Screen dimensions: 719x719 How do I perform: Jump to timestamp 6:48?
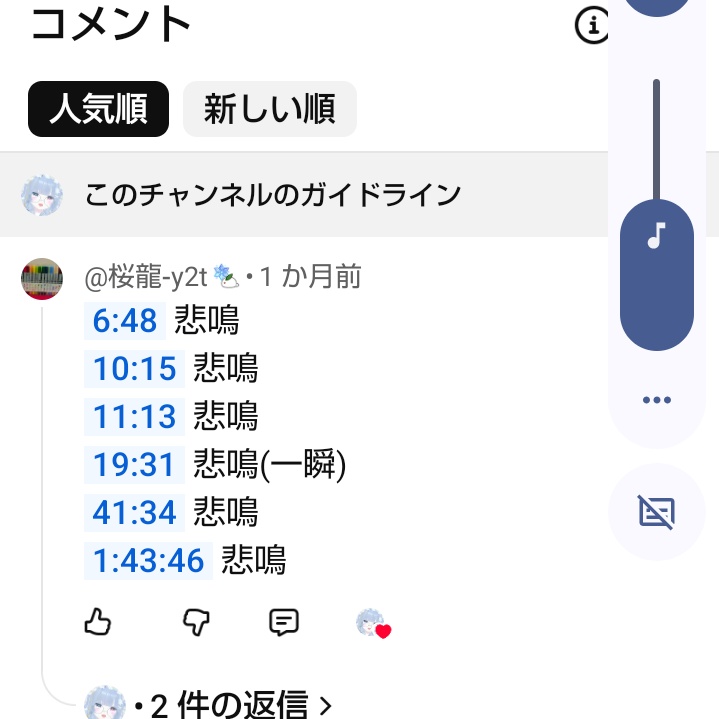(x=125, y=320)
